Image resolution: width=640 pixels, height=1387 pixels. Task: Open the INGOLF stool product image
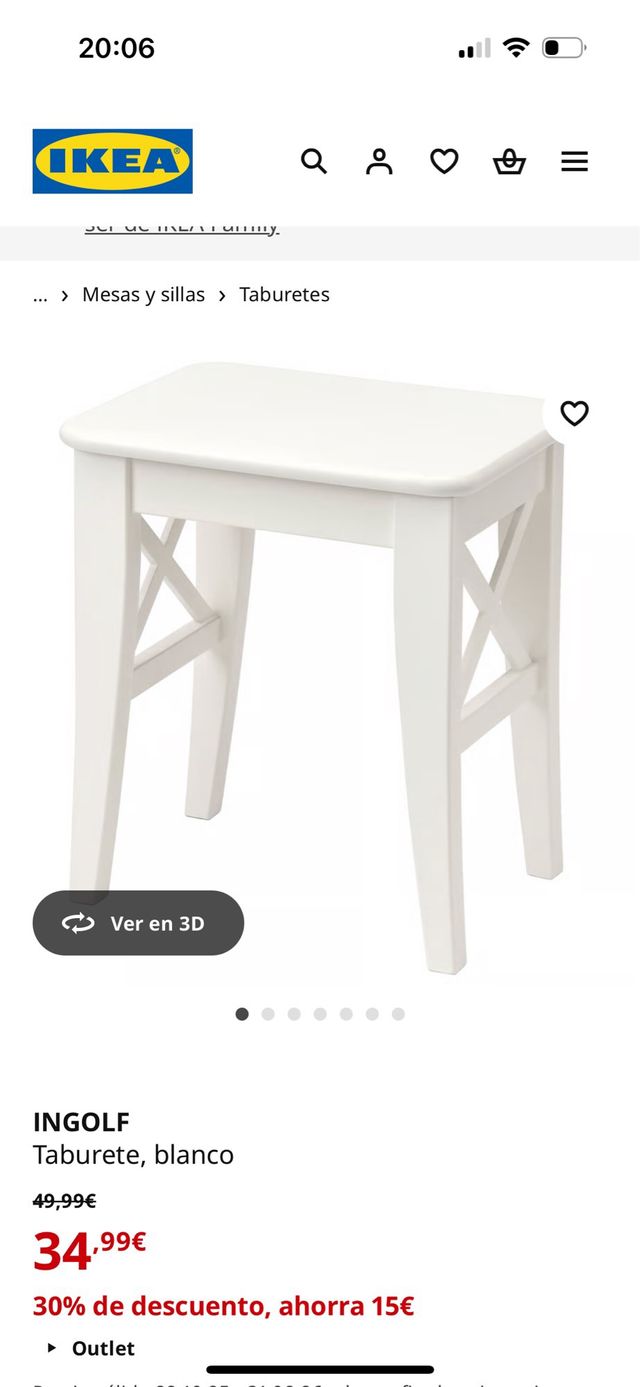pyautogui.click(x=320, y=650)
